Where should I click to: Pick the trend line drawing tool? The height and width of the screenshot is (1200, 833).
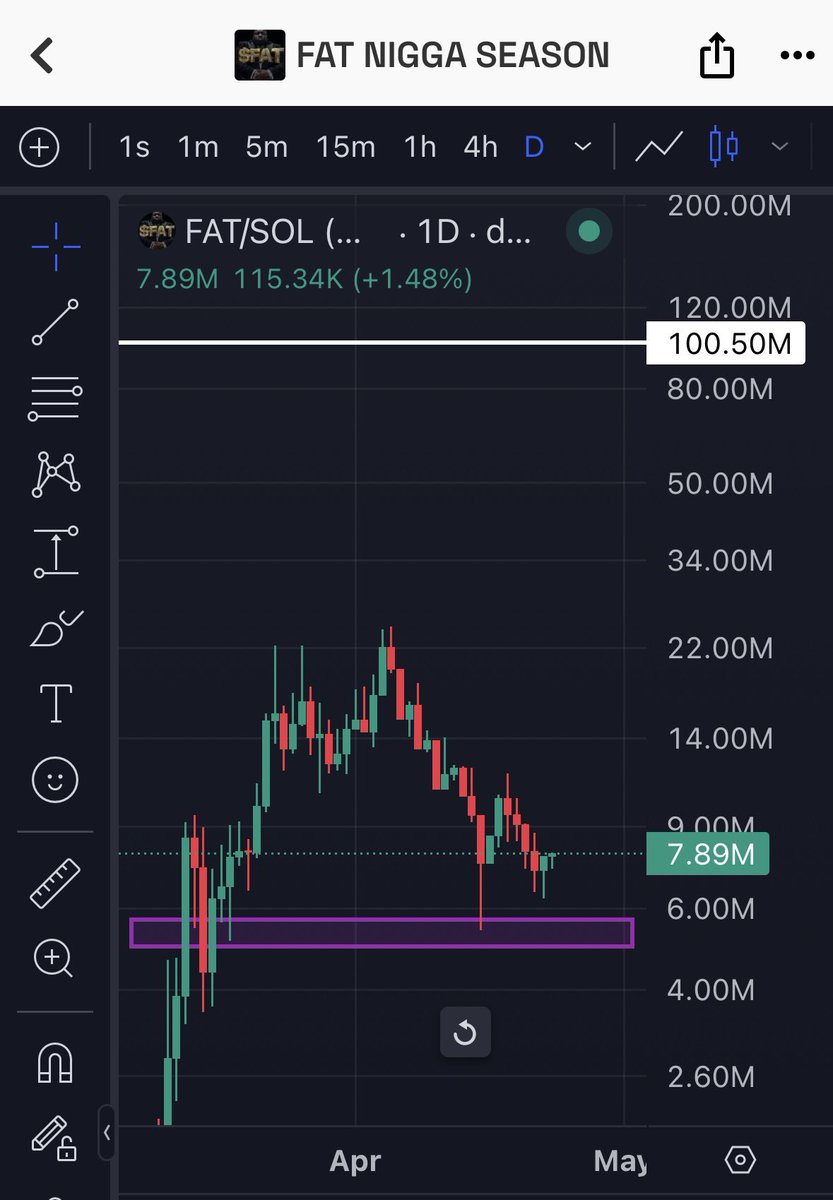pyautogui.click(x=55, y=322)
